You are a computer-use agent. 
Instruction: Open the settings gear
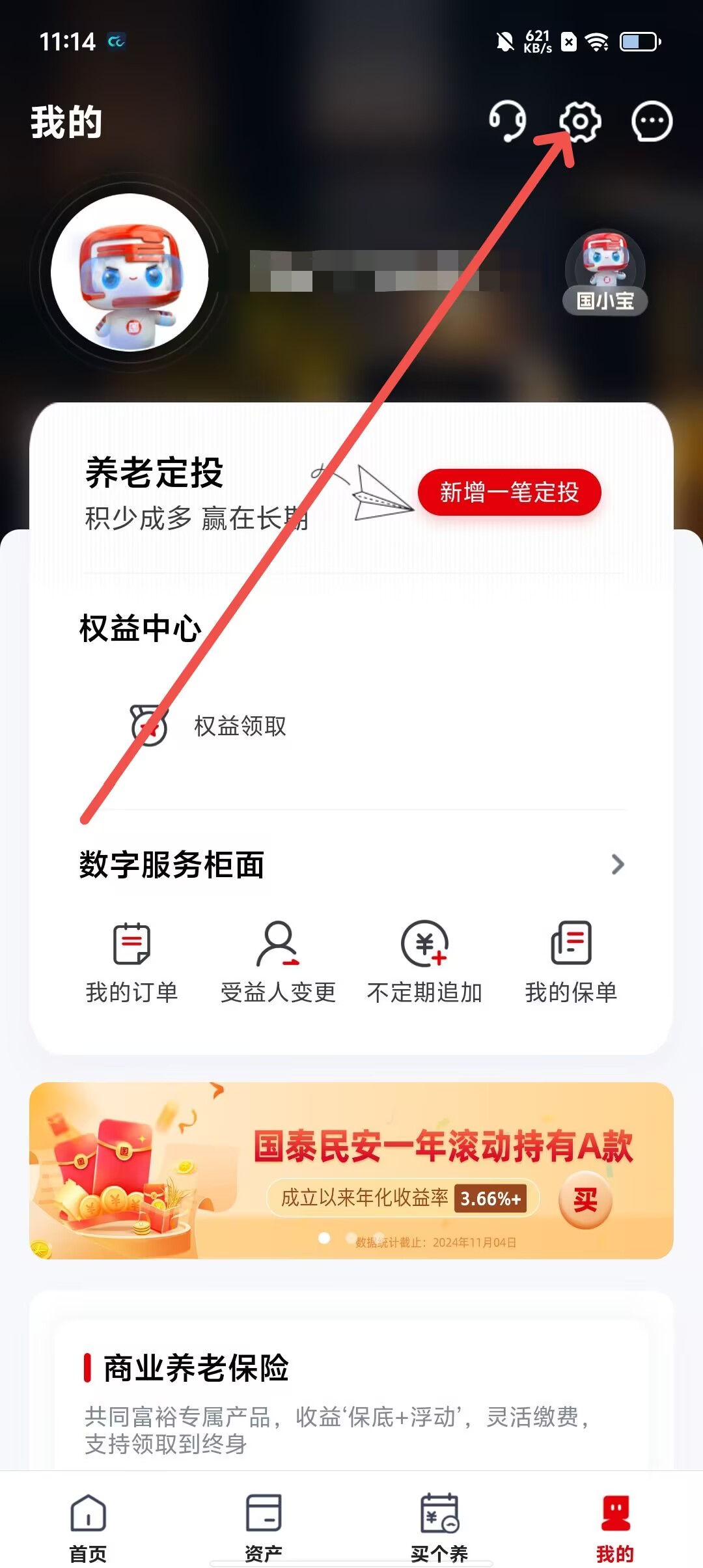[x=580, y=121]
